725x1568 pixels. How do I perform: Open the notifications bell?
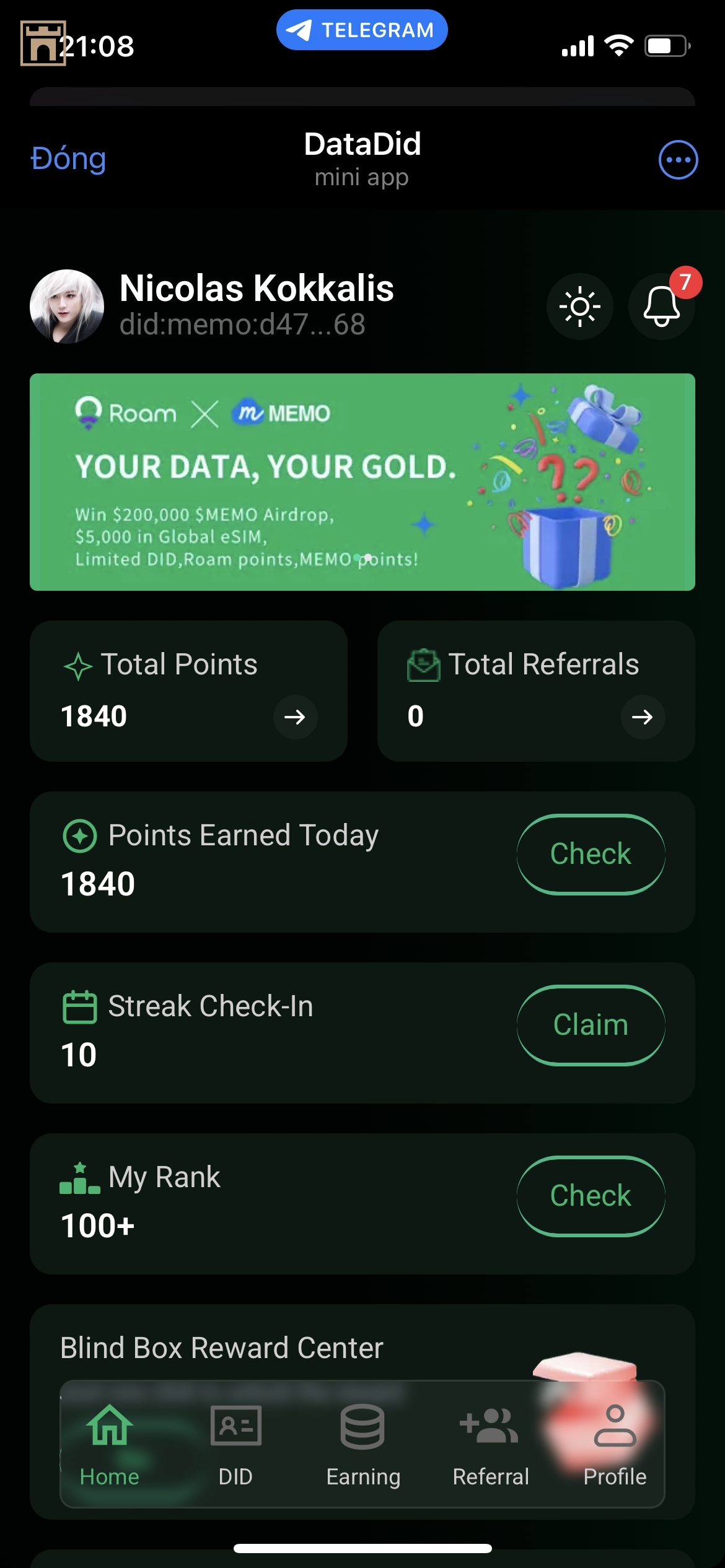[661, 307]
